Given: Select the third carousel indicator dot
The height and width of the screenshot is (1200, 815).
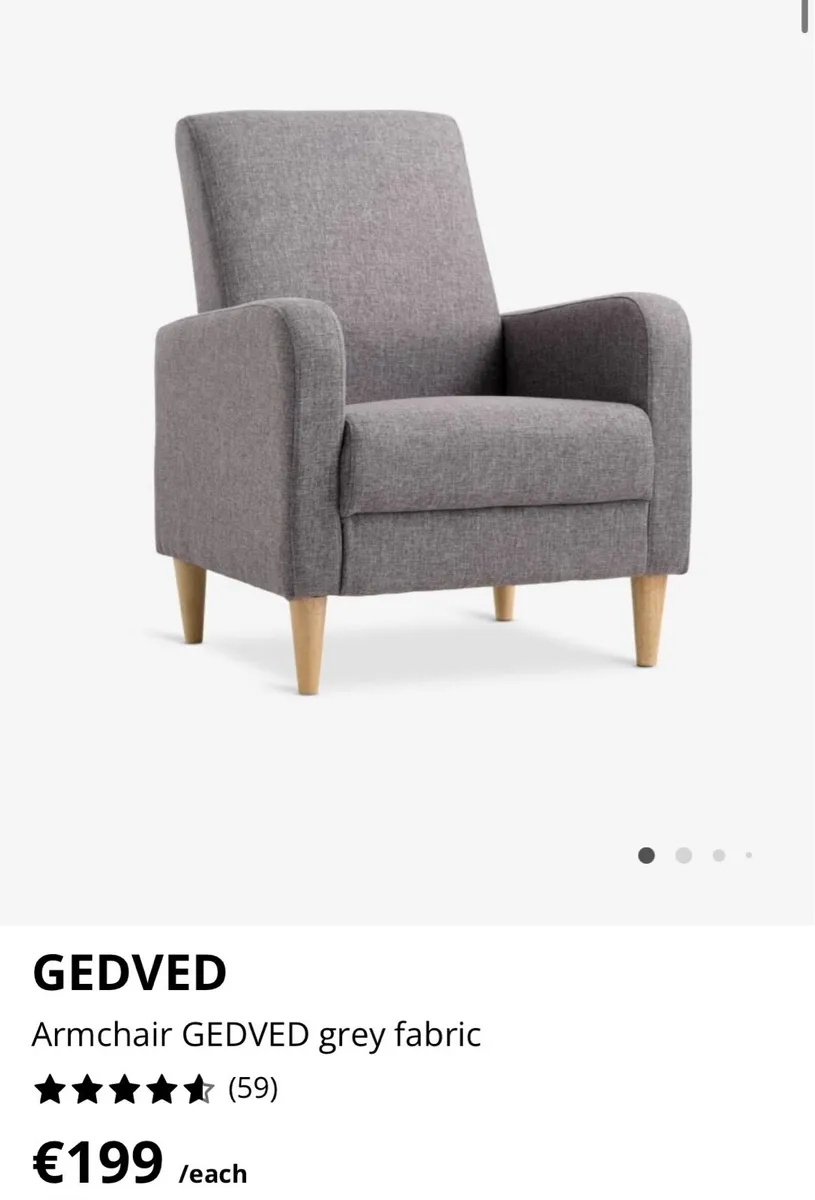Looking at the screenshot, I should point(717,855).
